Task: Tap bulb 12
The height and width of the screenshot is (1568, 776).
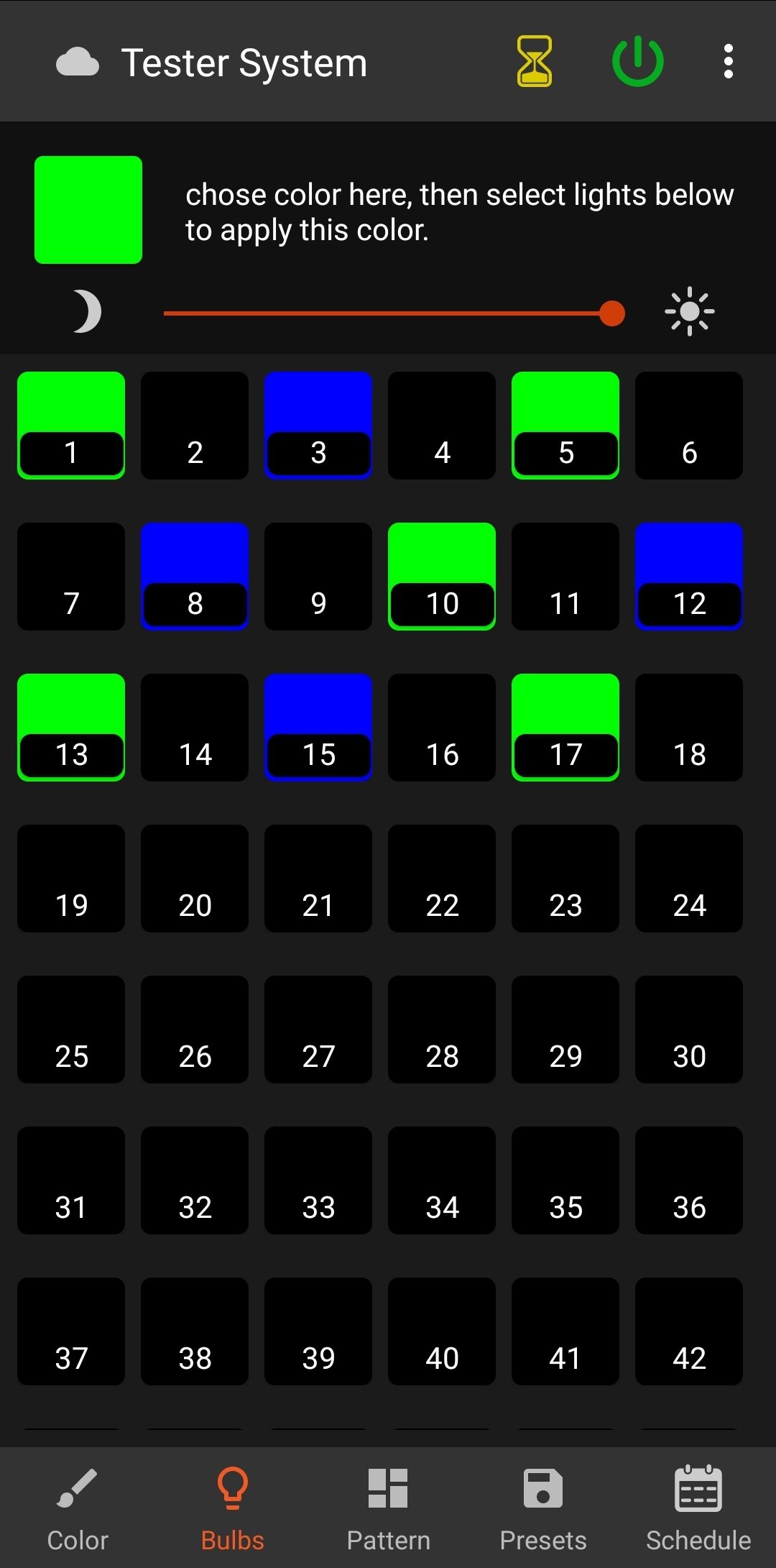Action: click(x=689, y=577)
